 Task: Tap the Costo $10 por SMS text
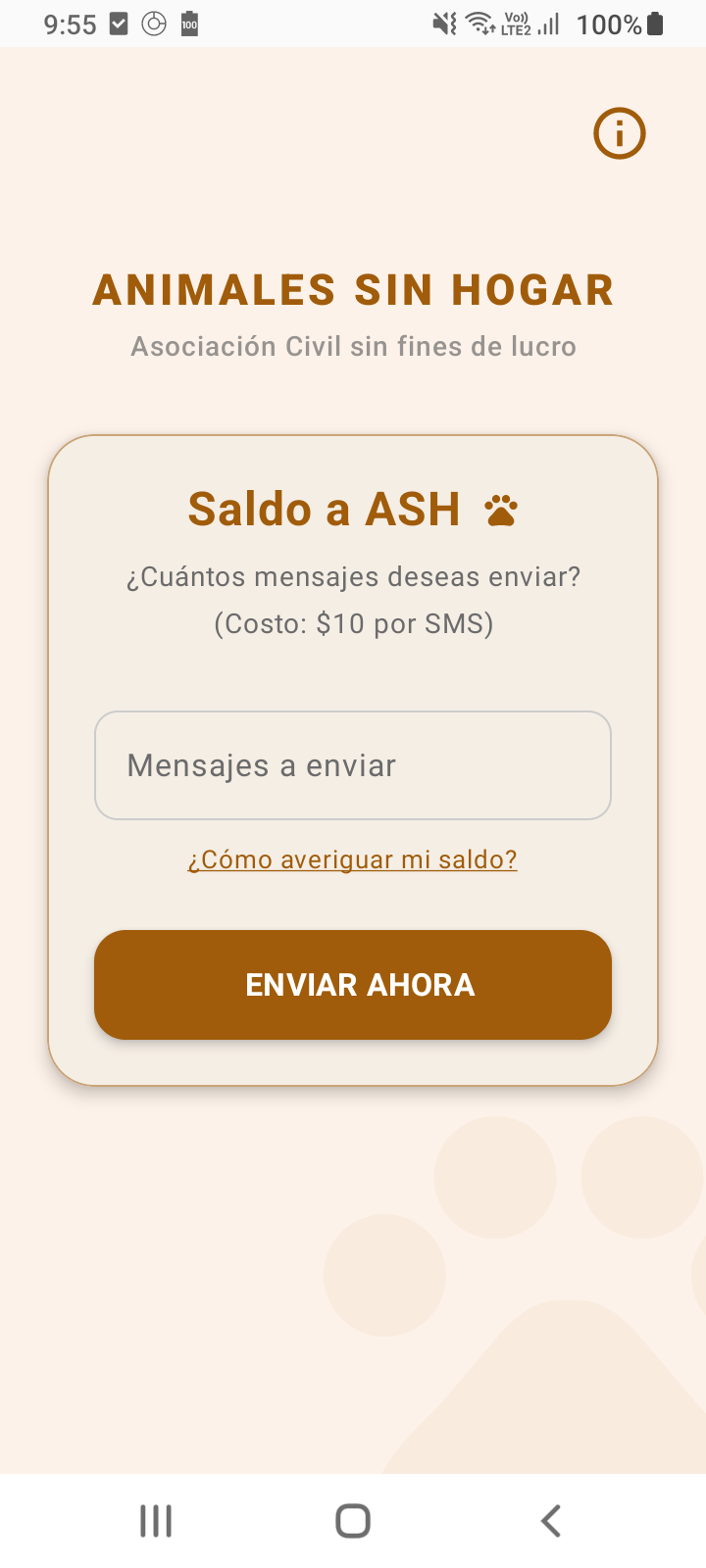click(352, 623)
